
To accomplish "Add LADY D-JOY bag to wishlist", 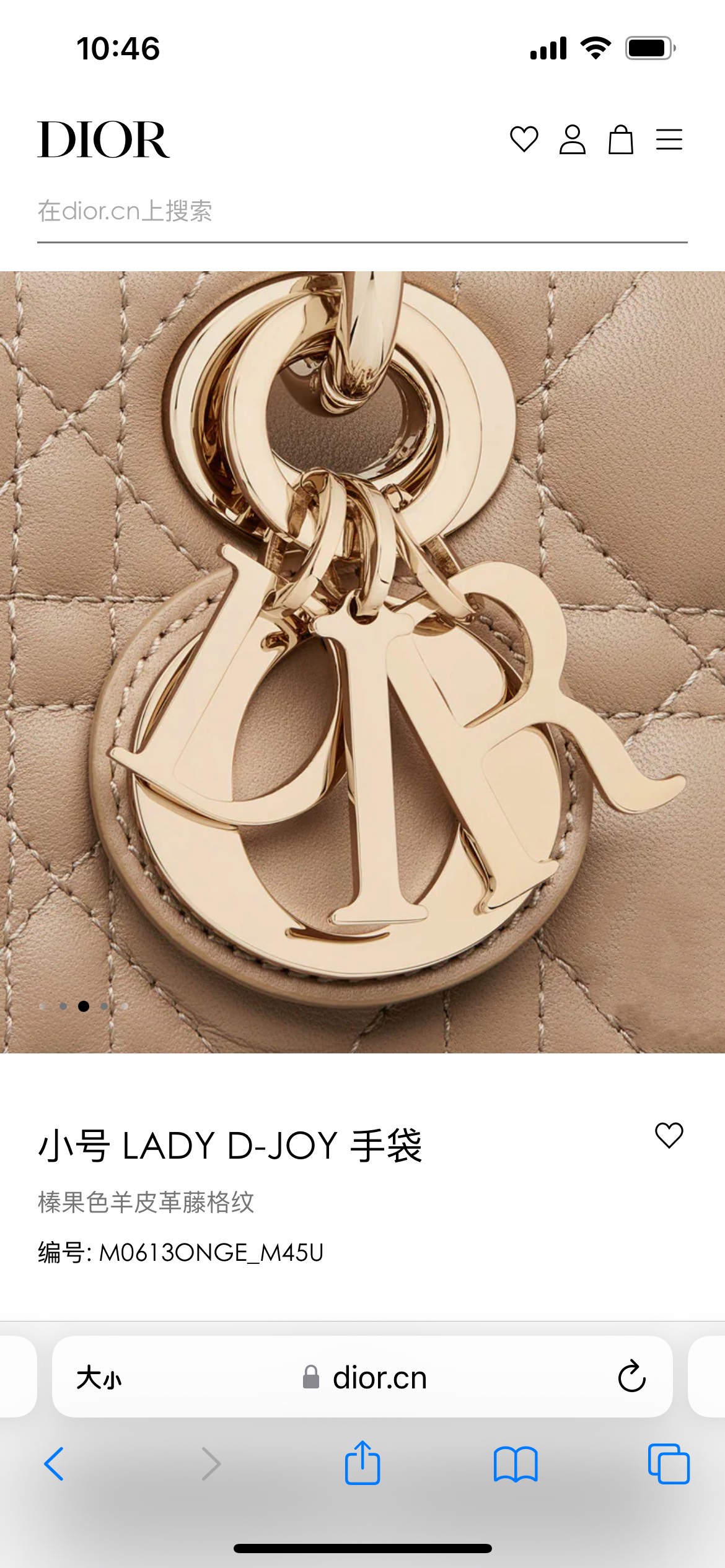I will coord(669,1135).
